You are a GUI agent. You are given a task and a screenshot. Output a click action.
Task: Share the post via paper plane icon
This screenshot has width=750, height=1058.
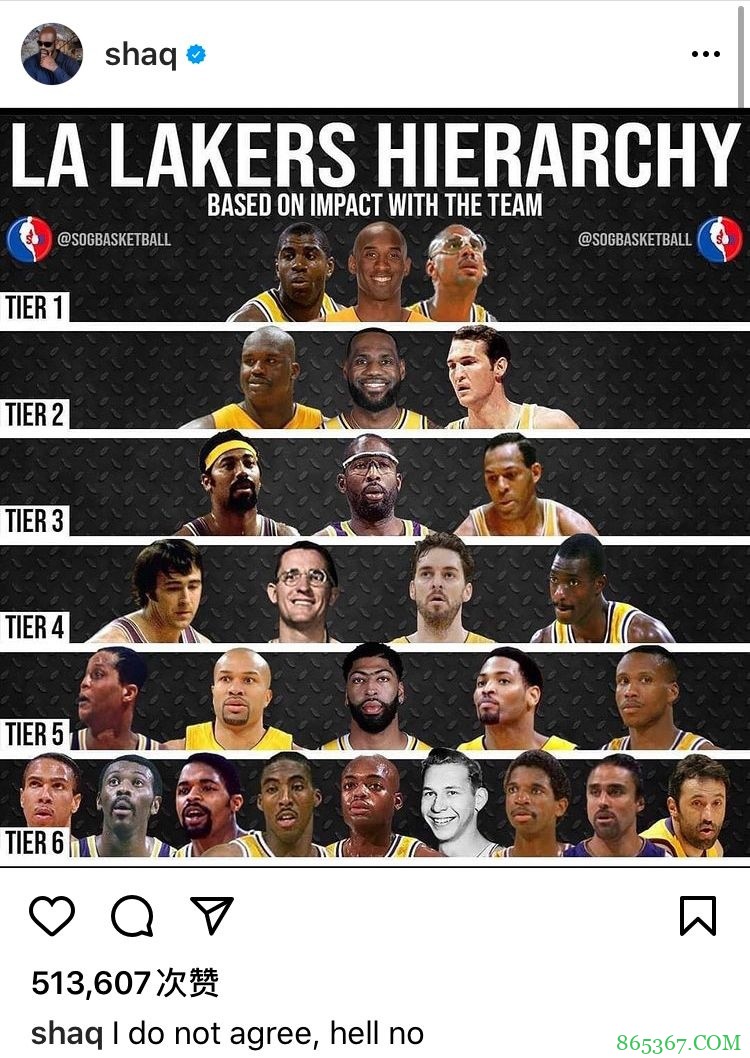pos(211,914)
